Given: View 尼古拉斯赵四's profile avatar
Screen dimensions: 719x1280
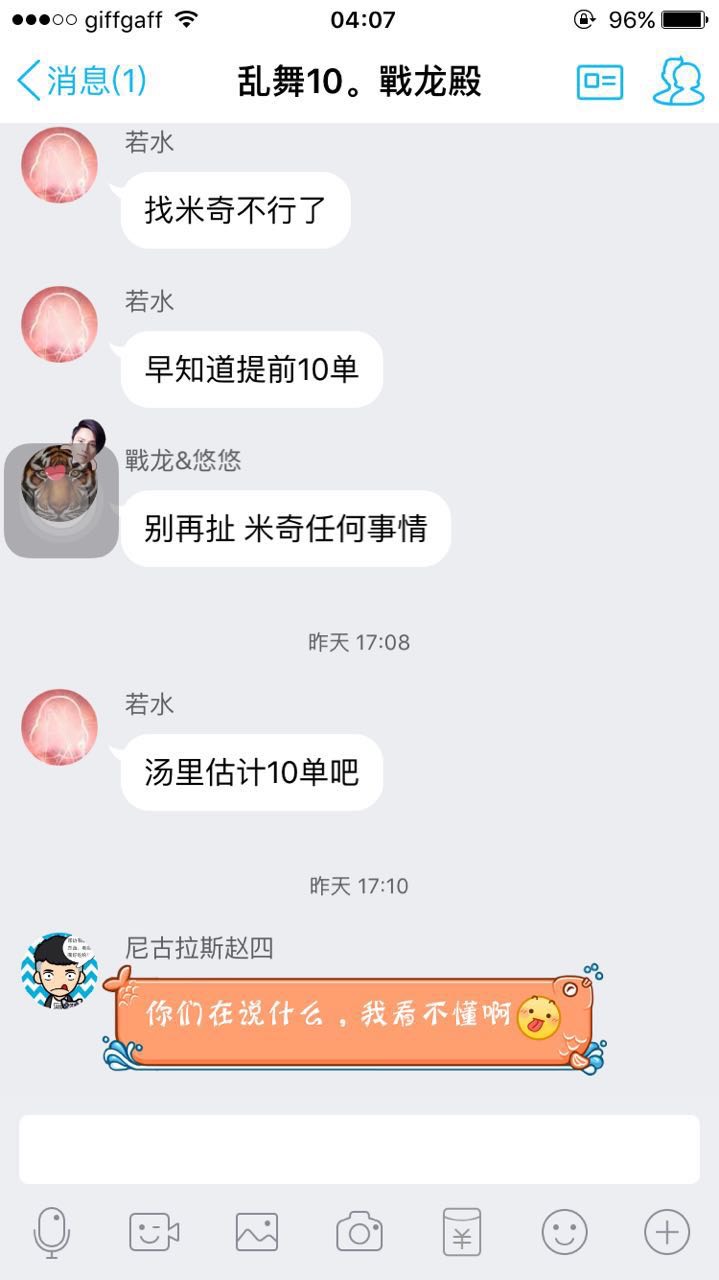Looking at the screenshot, I should 60,971.
